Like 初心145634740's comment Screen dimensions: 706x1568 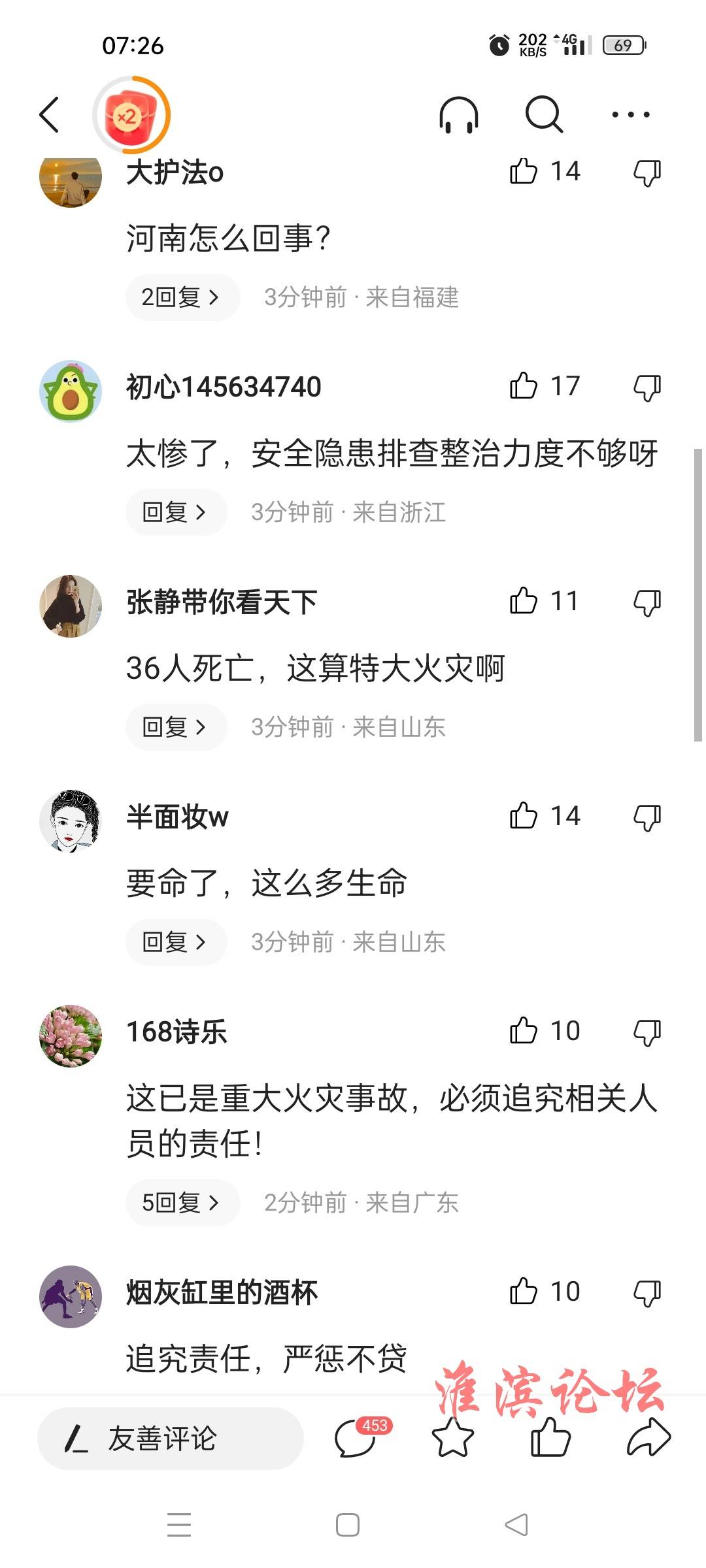click(524, 386)
